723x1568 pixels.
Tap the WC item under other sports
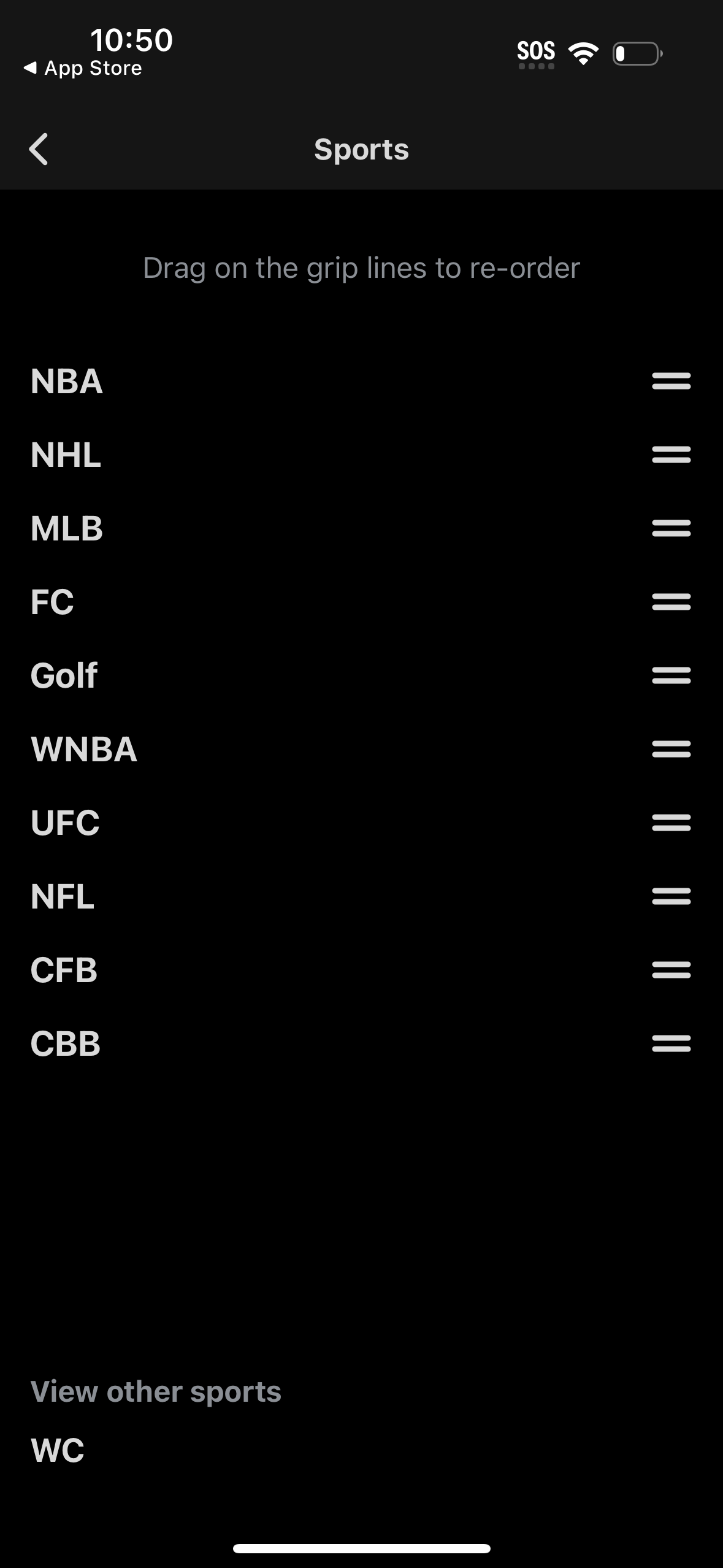point(59,1450)
